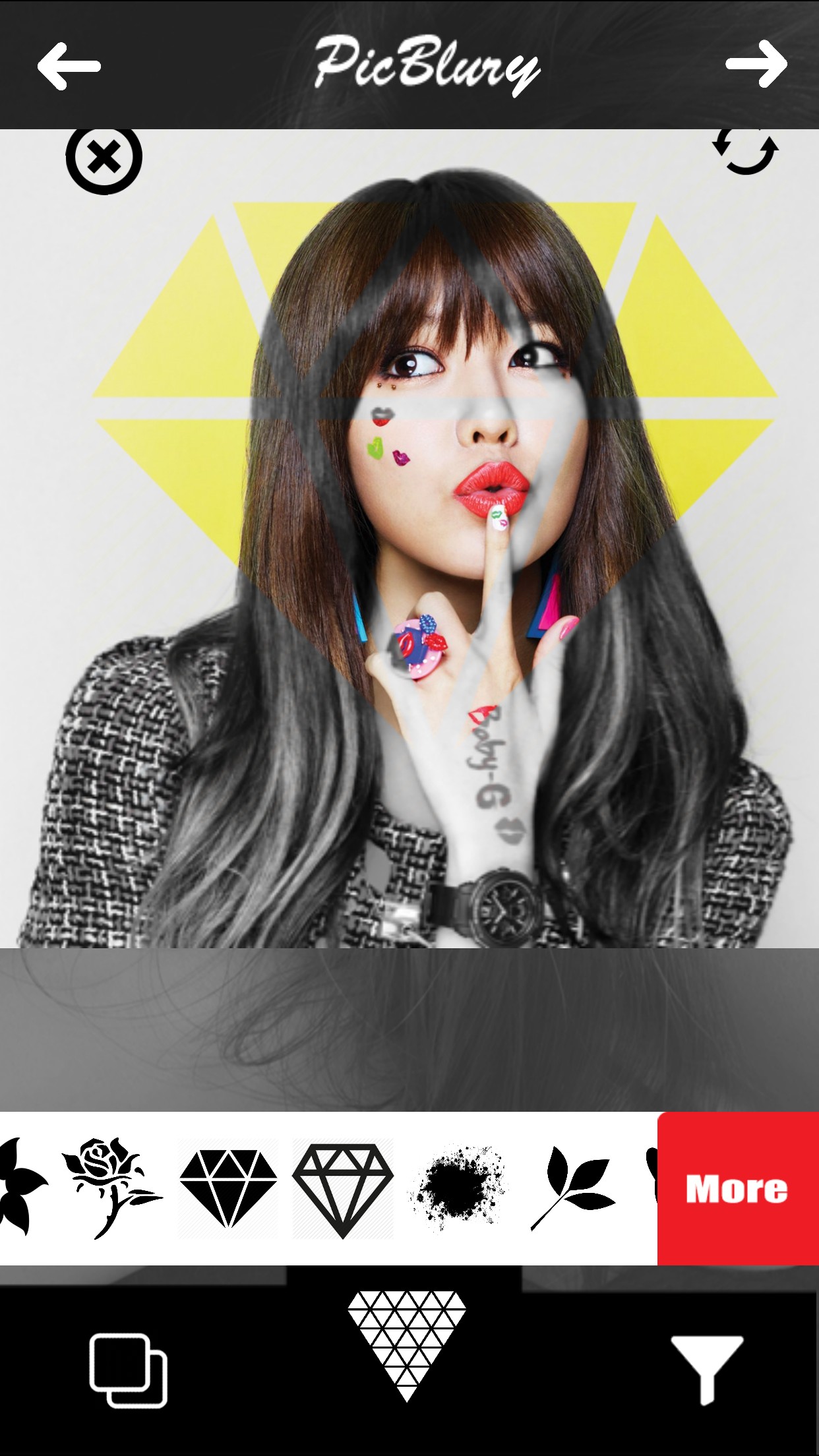Remove the shape overlay with X
The image size is (819, 1456).
[x=104, y=157]
